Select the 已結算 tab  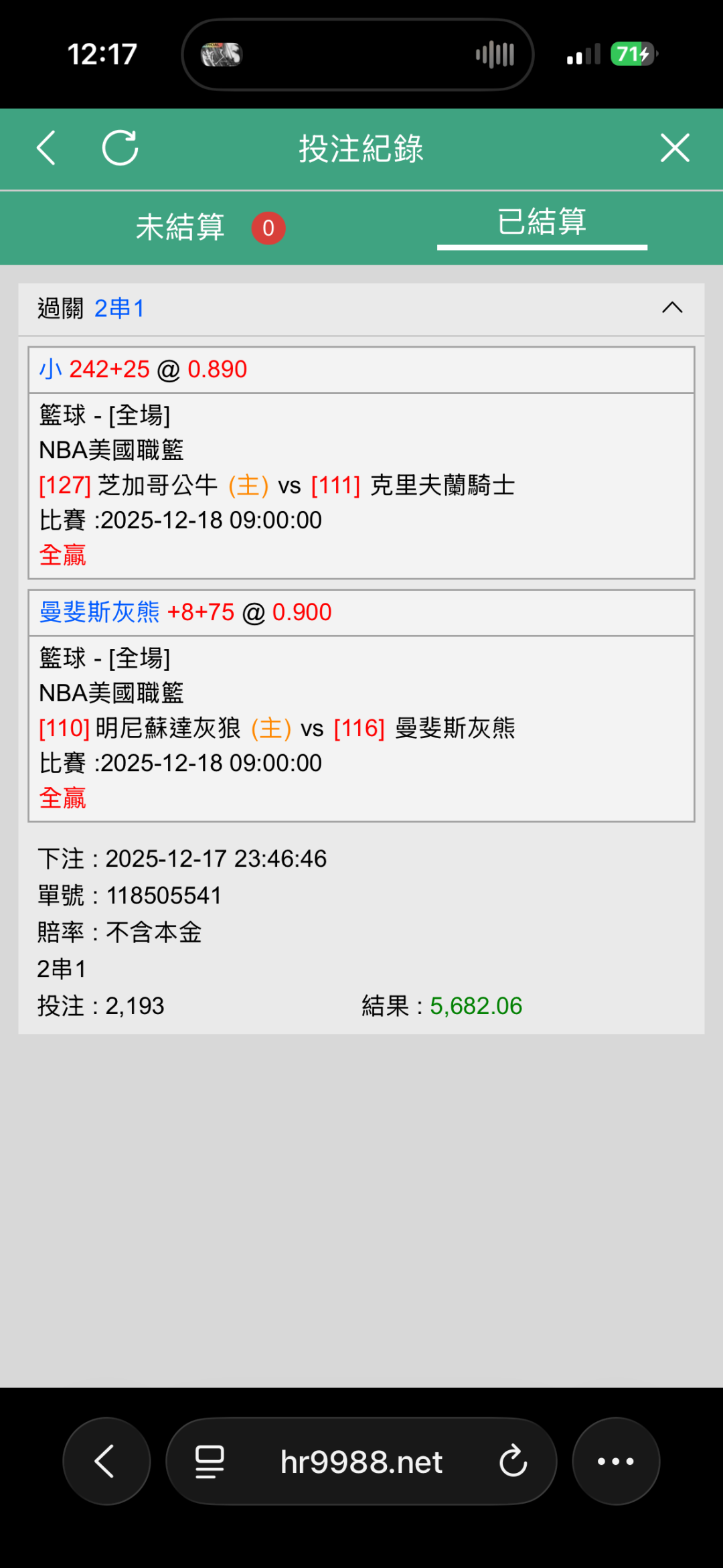[x=542, y=222]
